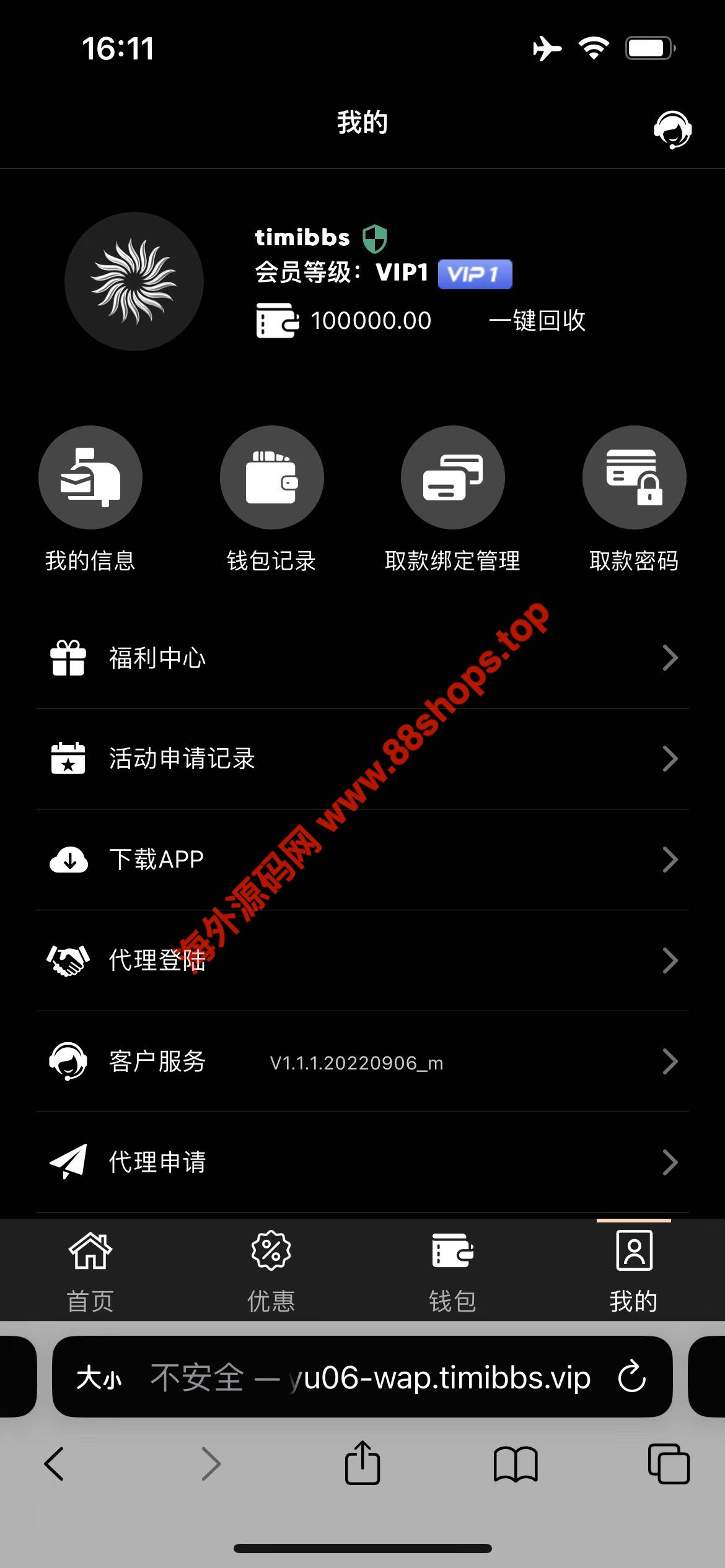Open 下载APP row
Viewport: 725px width, 1568px height.
click(362, 860)
